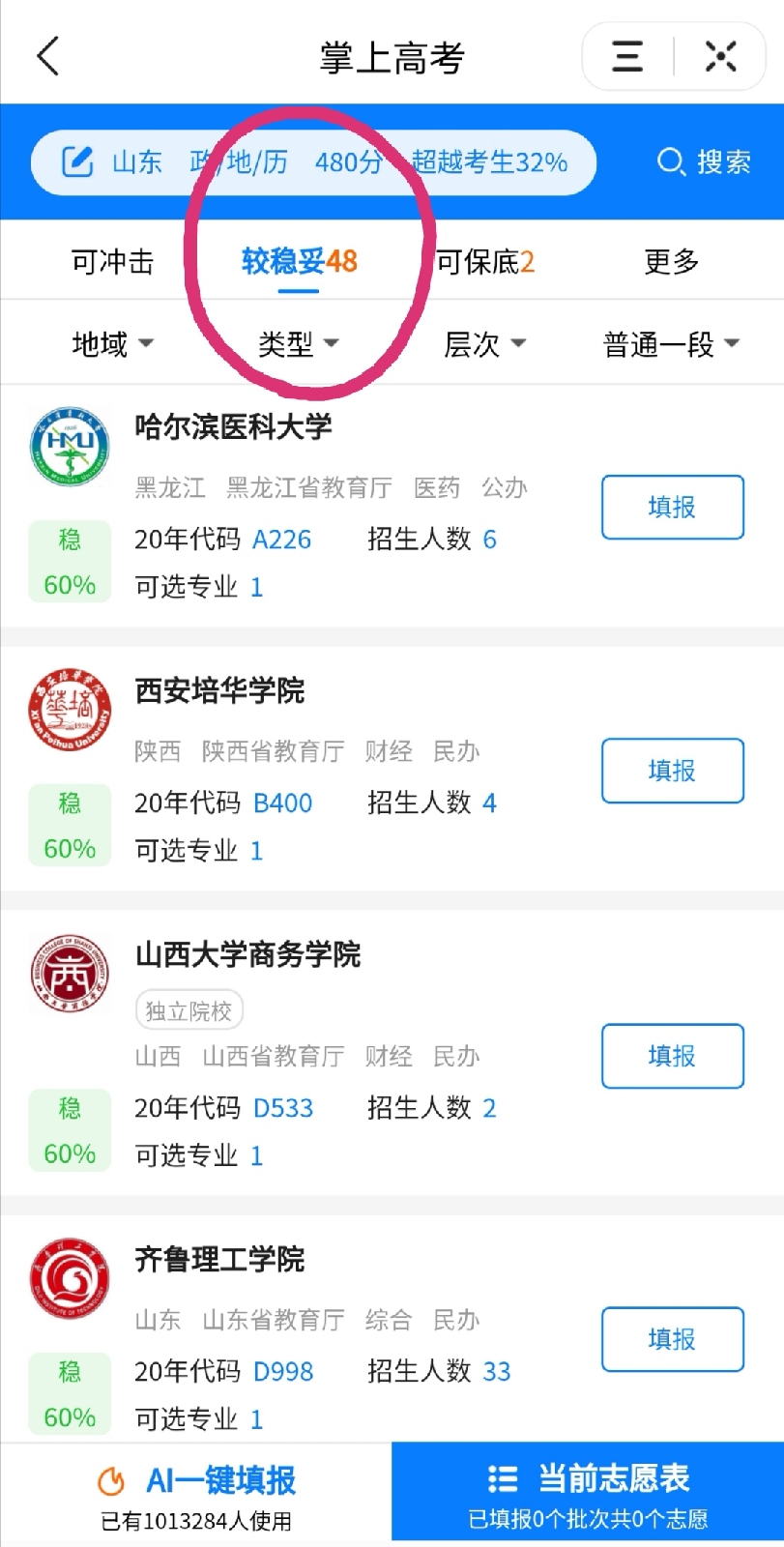This screenshot has width=784, height=1547.
Task: Tap 填报 for 哈尔滨医科大学
Action: coord(671,507)
